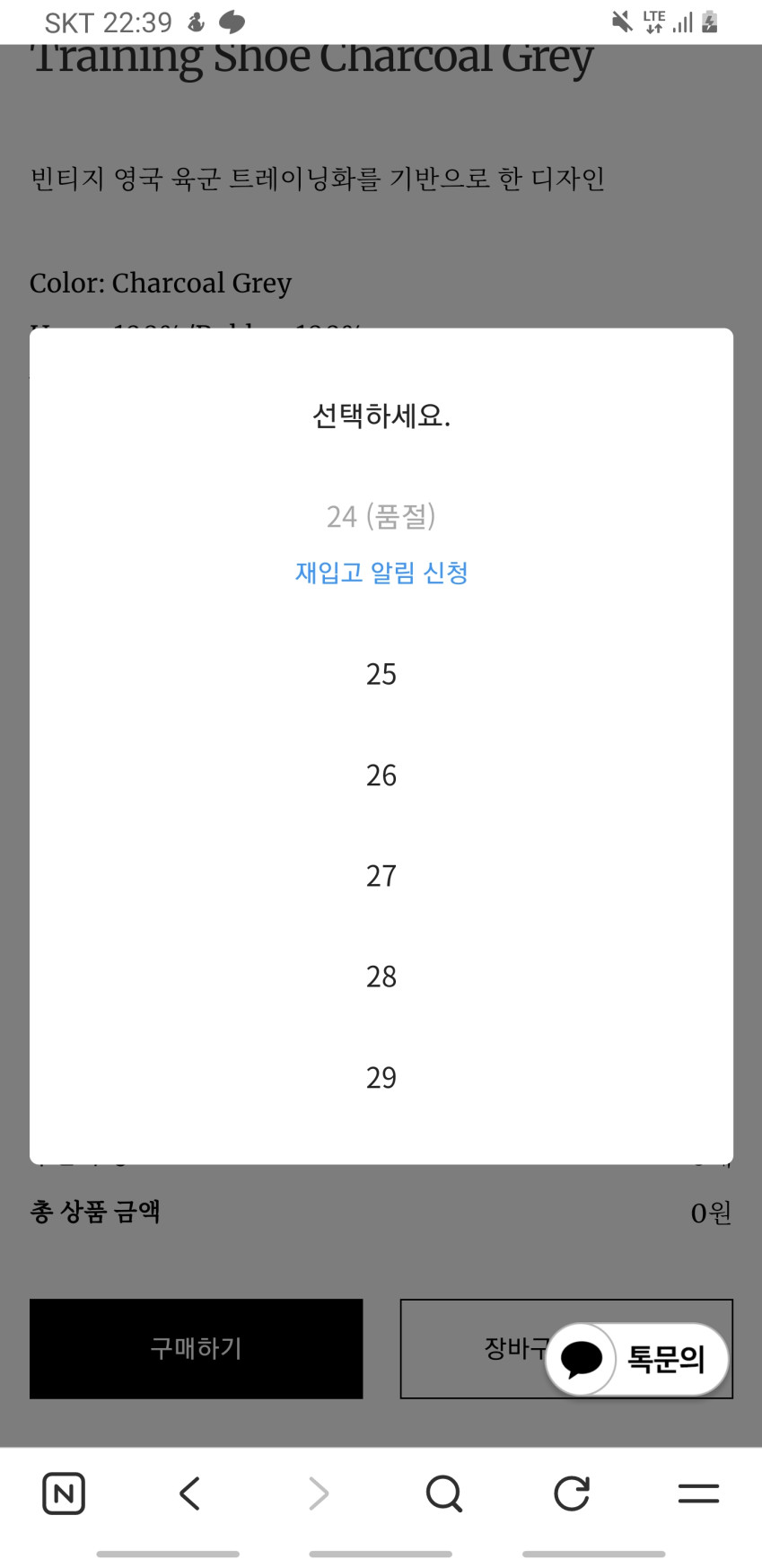
Task: Select size 28
Action: [381, 977]
